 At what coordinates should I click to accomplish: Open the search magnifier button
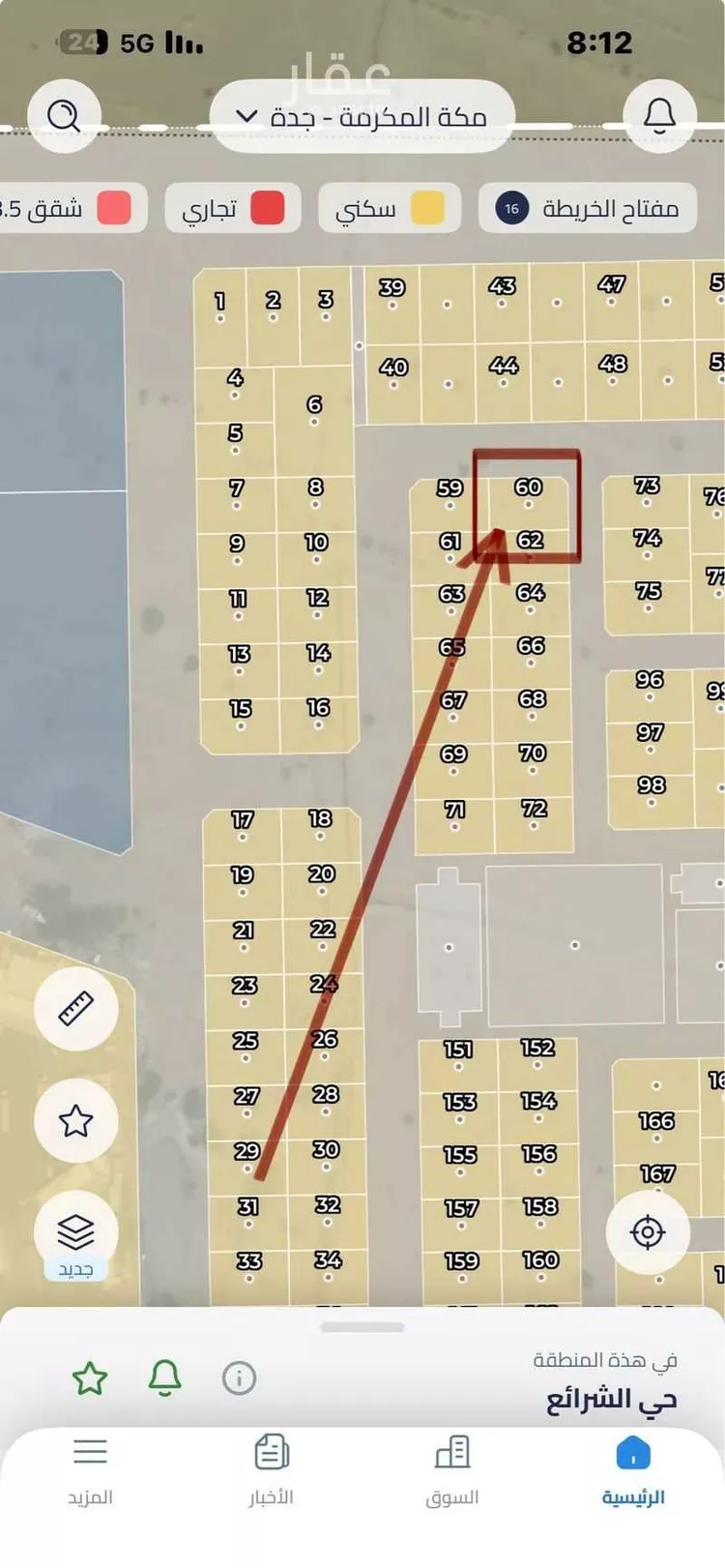(x=65, y=117)
